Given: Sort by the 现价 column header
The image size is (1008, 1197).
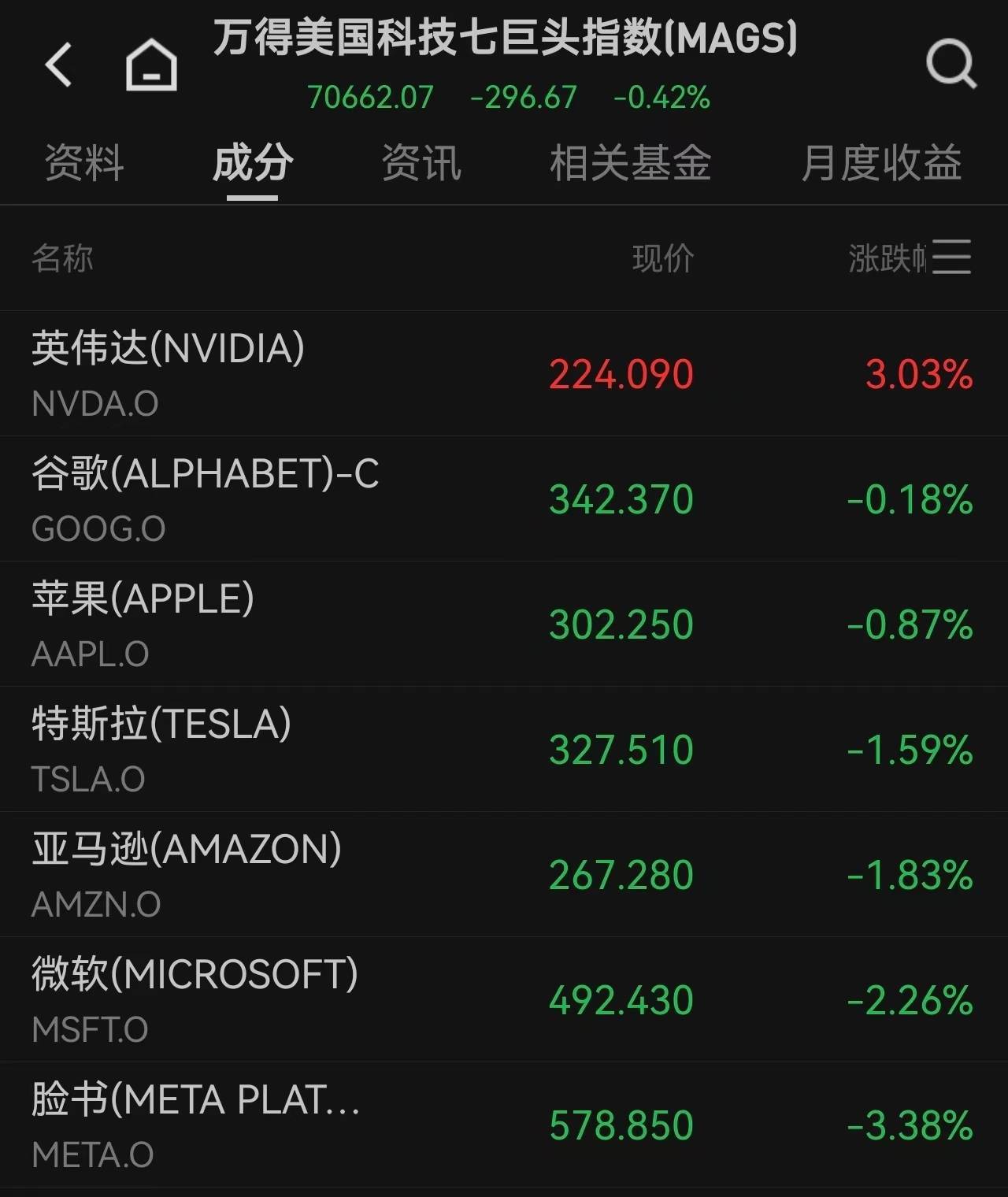Looking at the screenshot, I should 663,258.
